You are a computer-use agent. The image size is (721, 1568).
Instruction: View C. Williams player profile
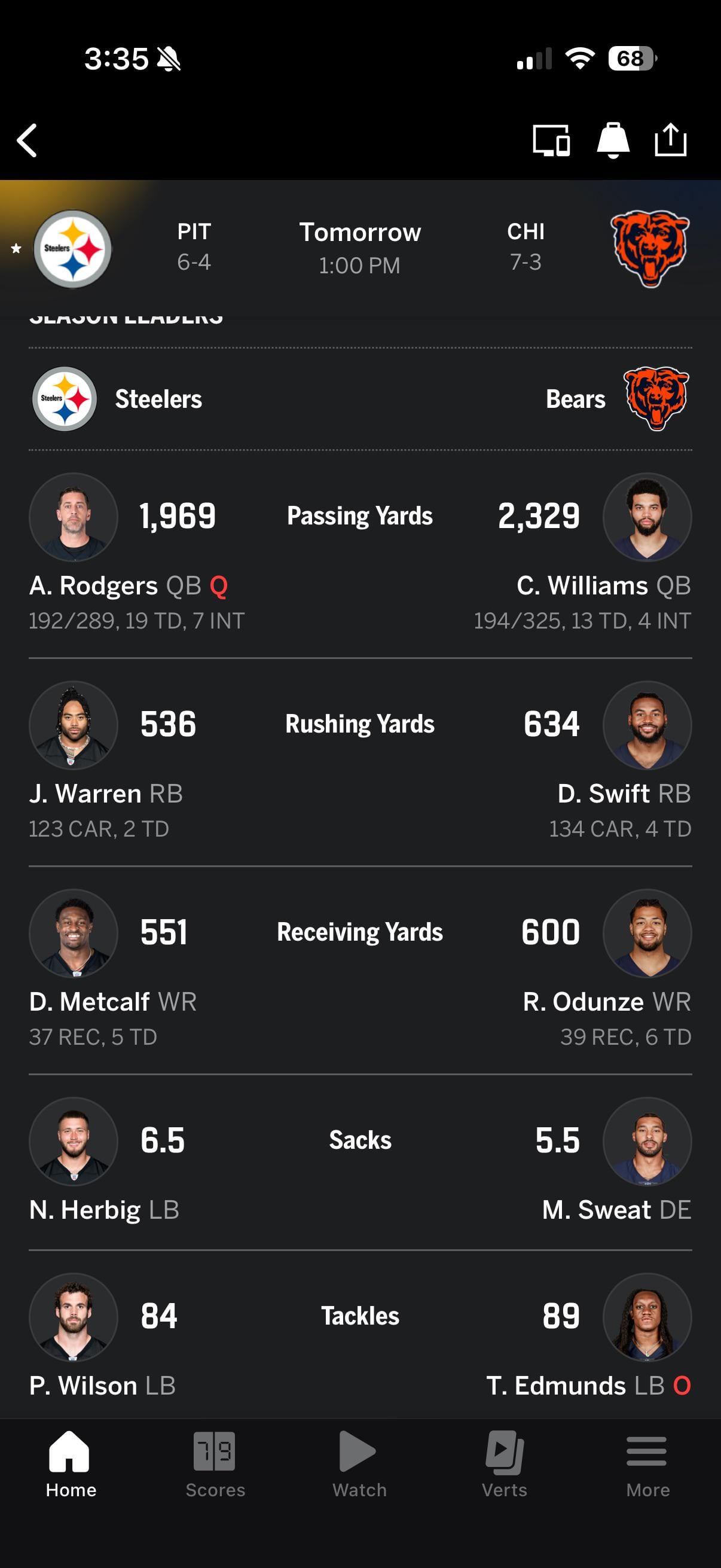647,517
